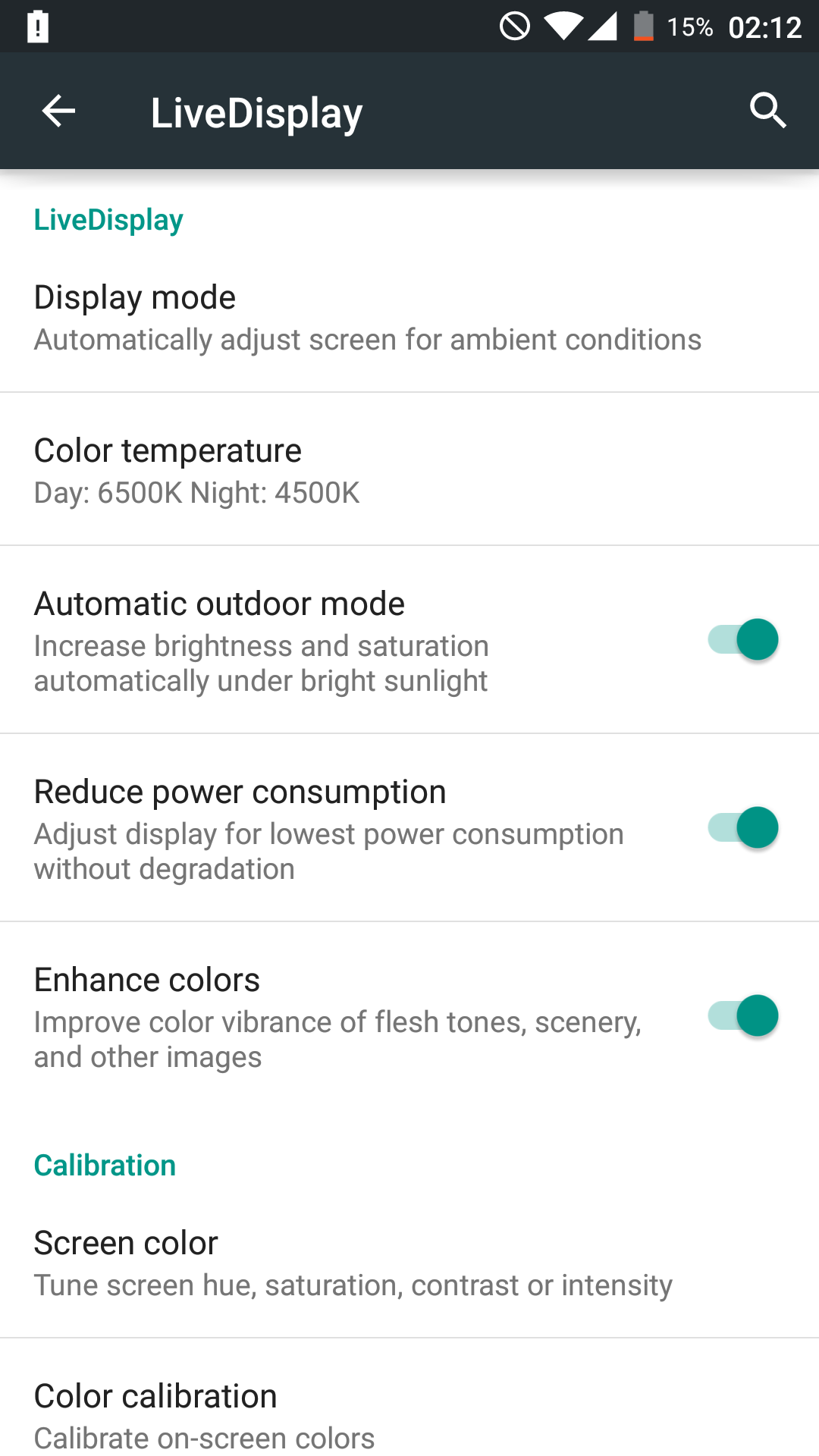Disable Automatic outdoor mode switch
Screen dimensions: 819x1456
click(x=743, y=639)
